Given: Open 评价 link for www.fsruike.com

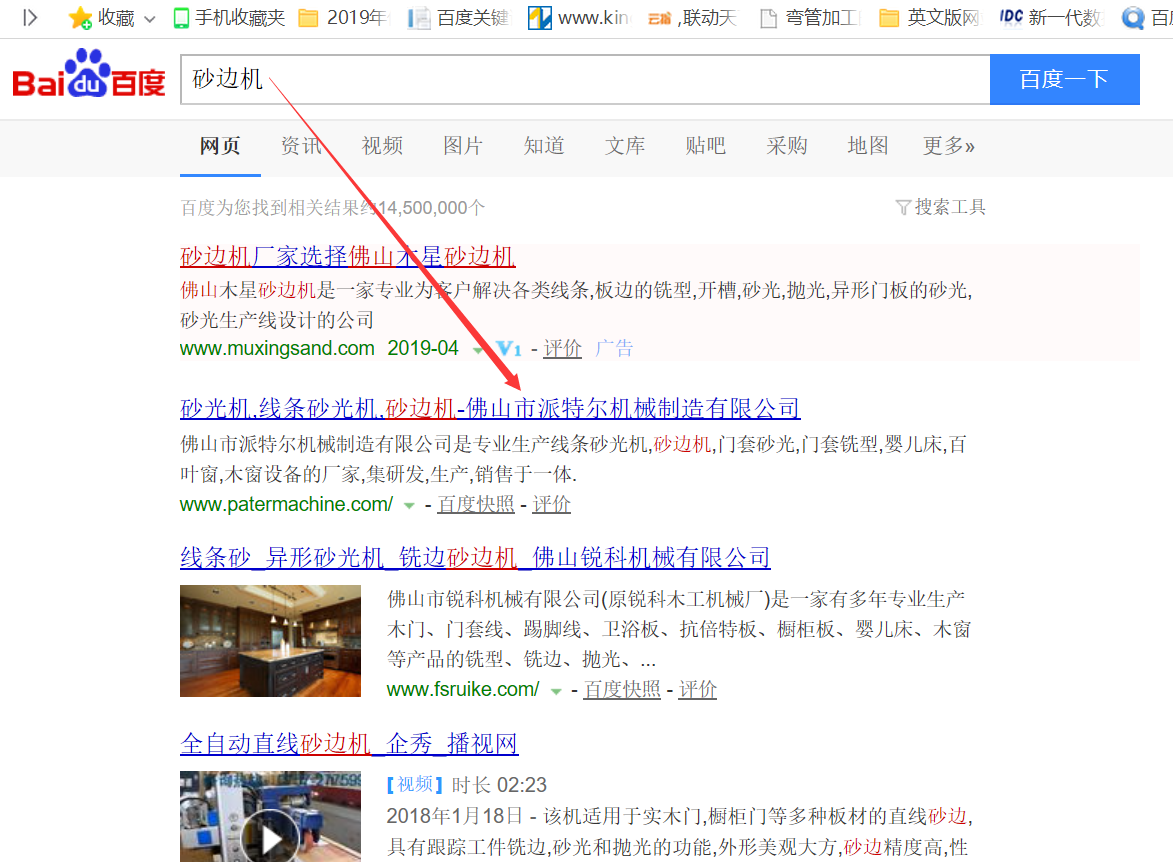Looking at the screenshot, I should point(698,689).
